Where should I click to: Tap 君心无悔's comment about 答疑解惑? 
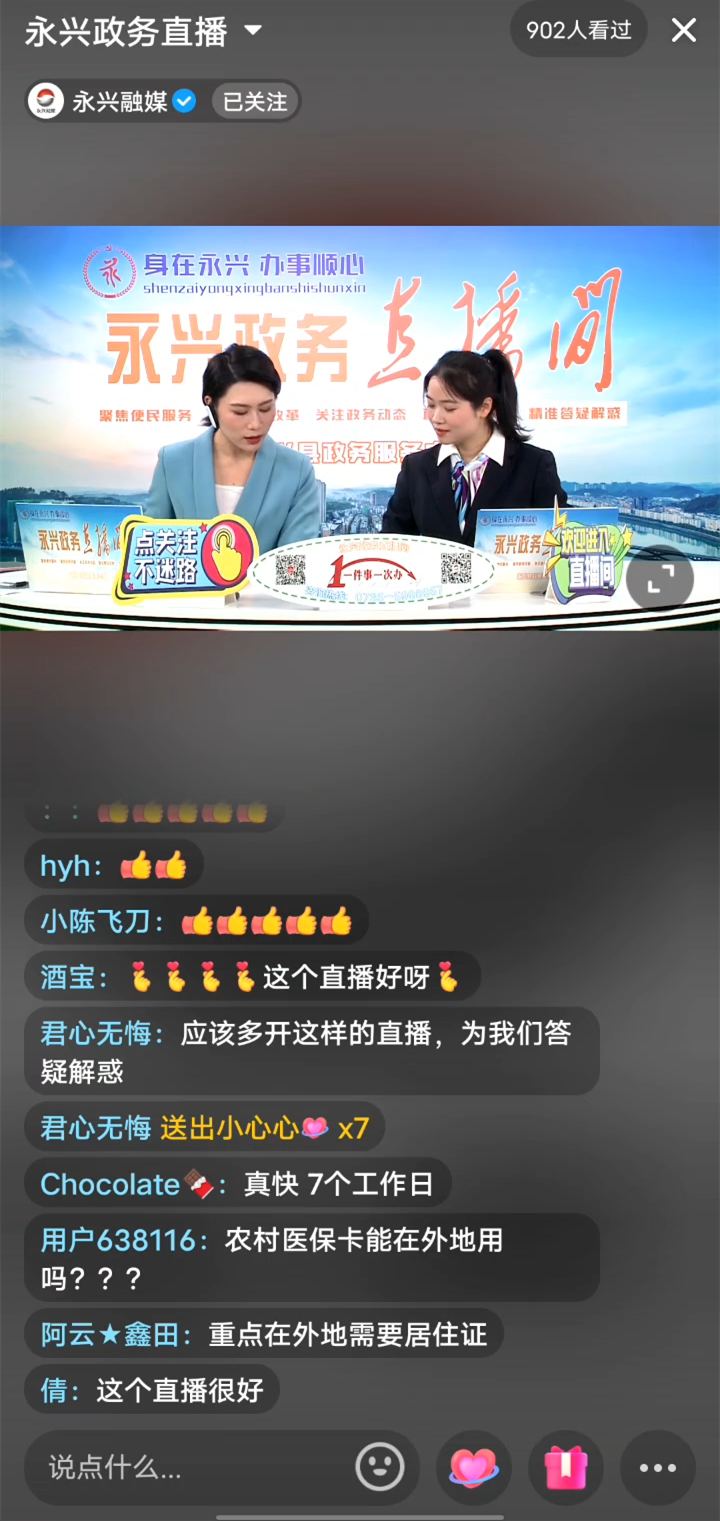pos(310,1051)
